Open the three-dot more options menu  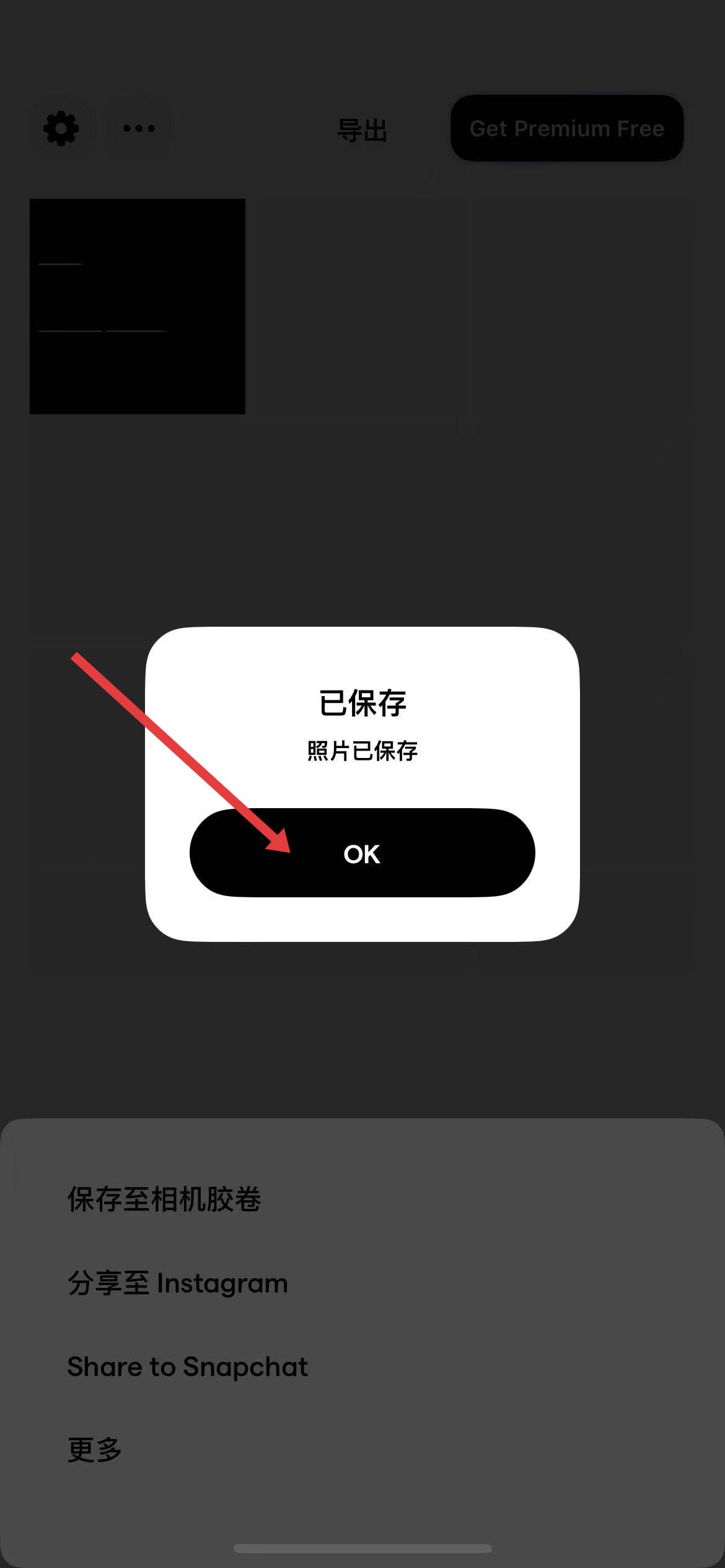click(x=139, y=129)
